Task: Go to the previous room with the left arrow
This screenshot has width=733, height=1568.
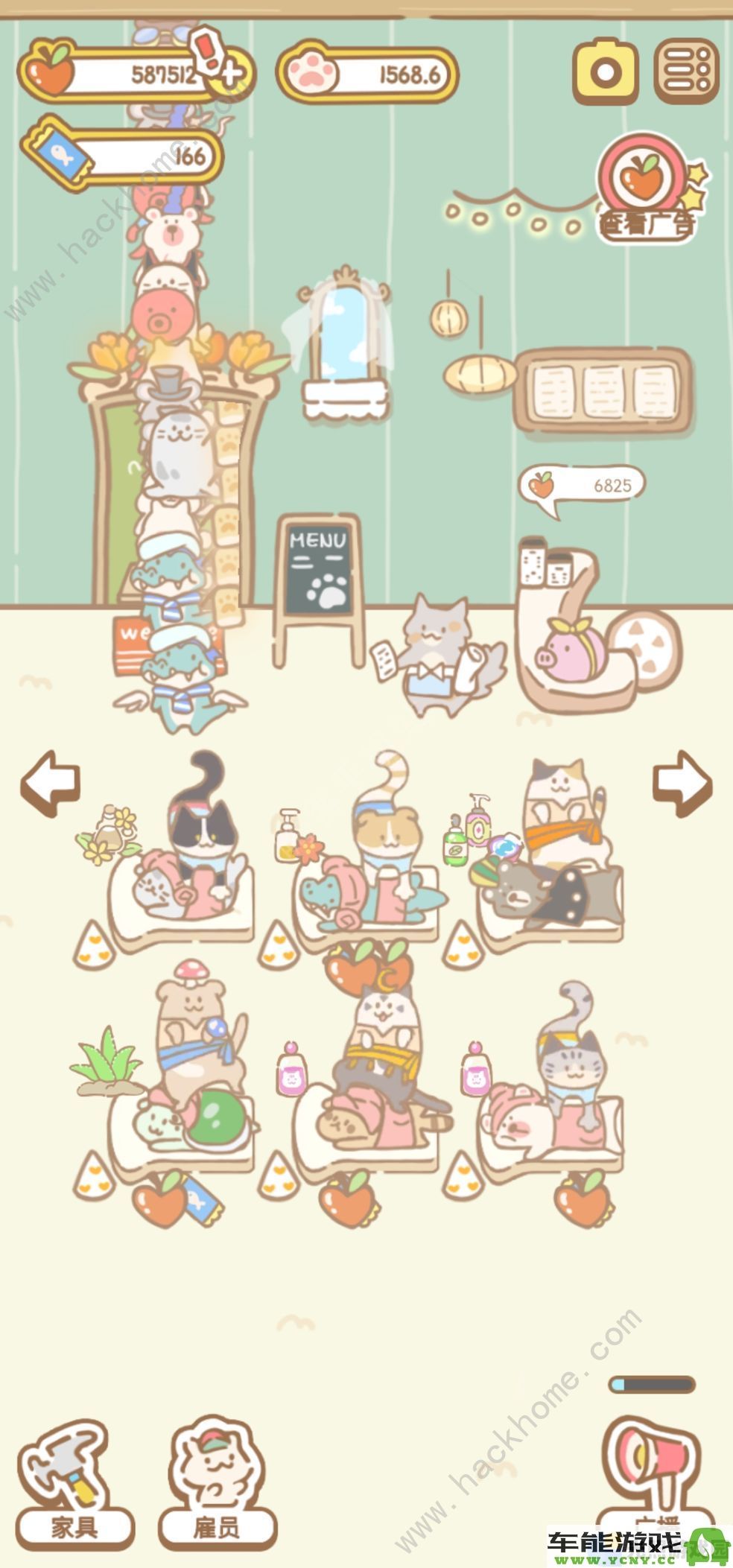Action: click(50, 782)
